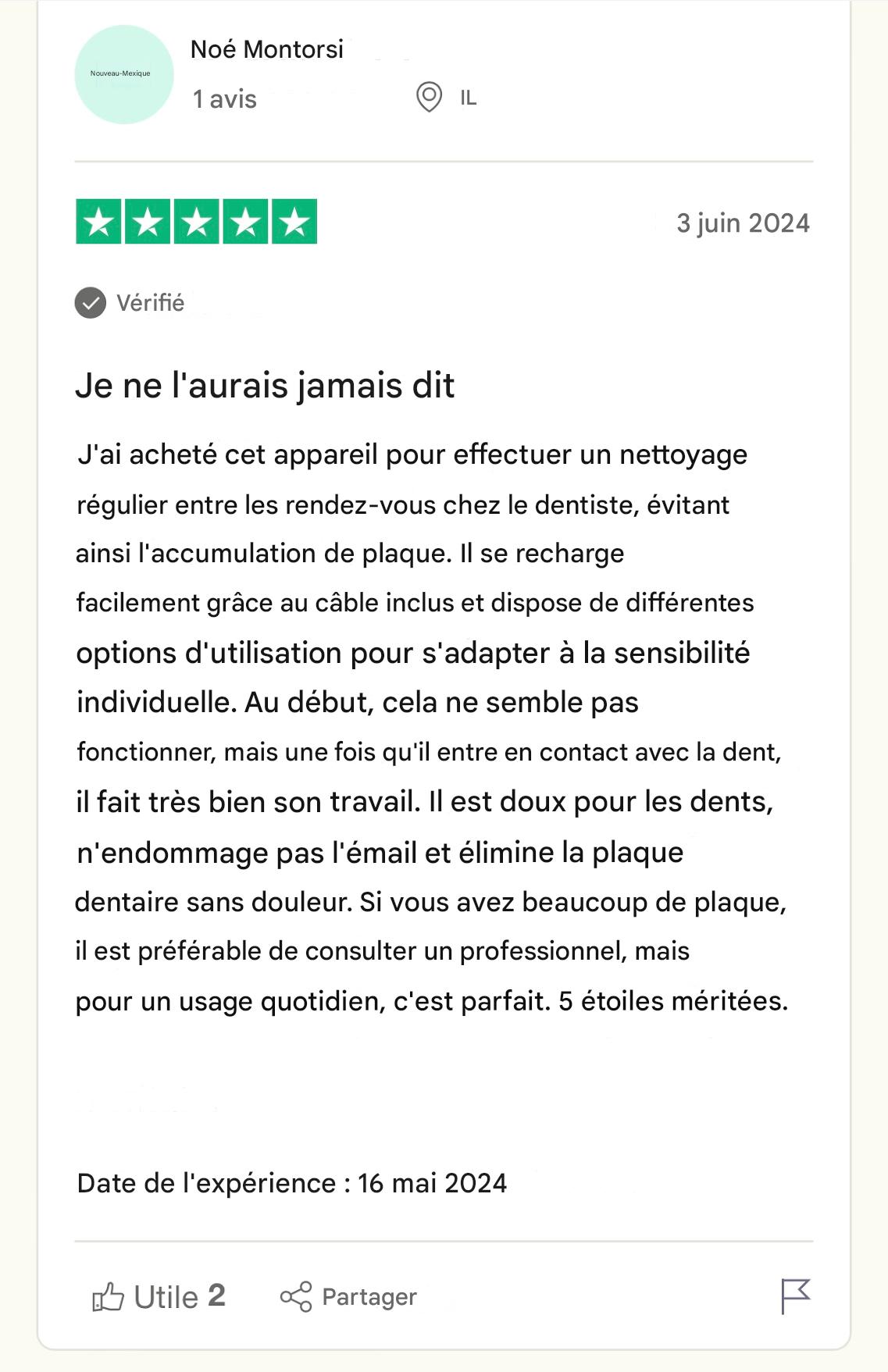Open the reviewer's avatar picture
The image size is (888, 1372).
123,74
